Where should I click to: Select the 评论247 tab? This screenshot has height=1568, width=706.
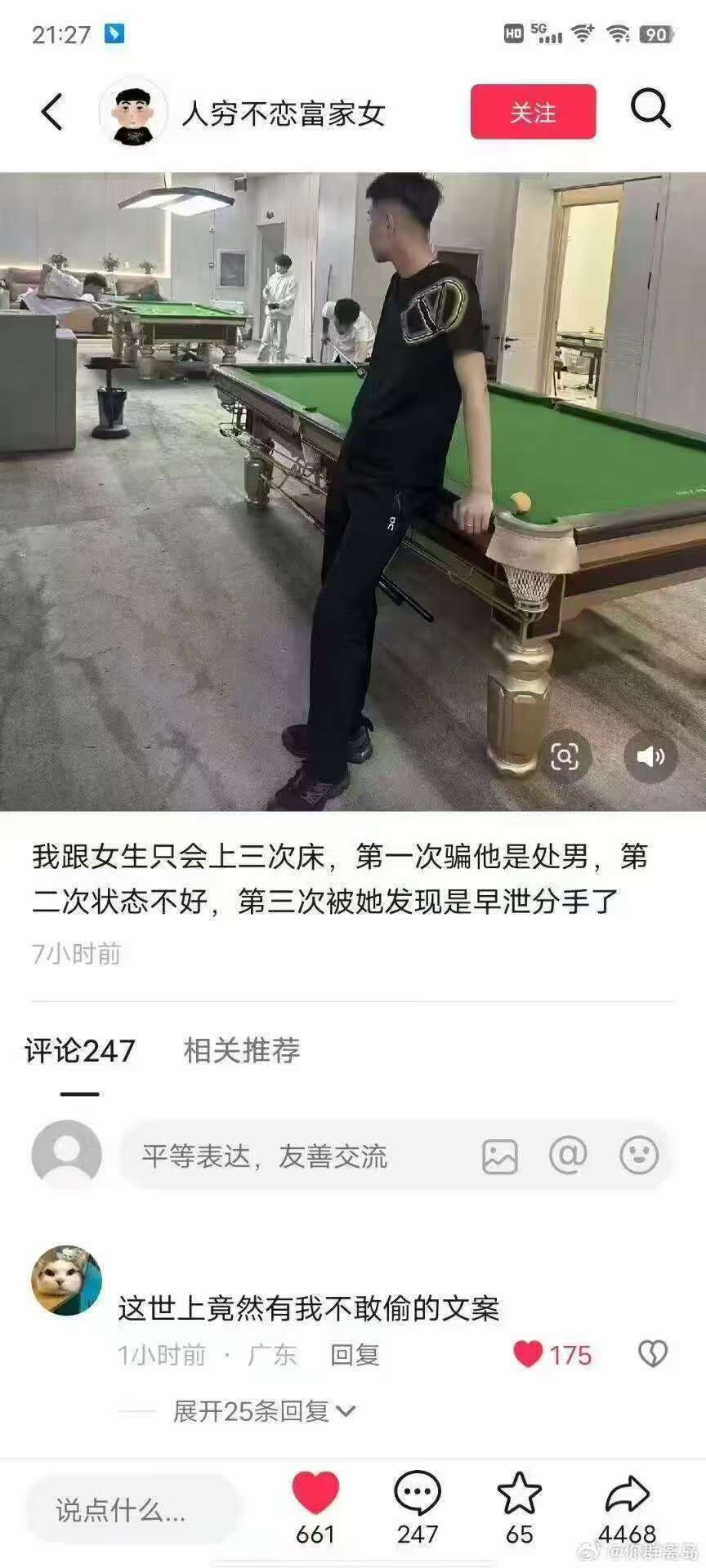tap(78, 1053)
